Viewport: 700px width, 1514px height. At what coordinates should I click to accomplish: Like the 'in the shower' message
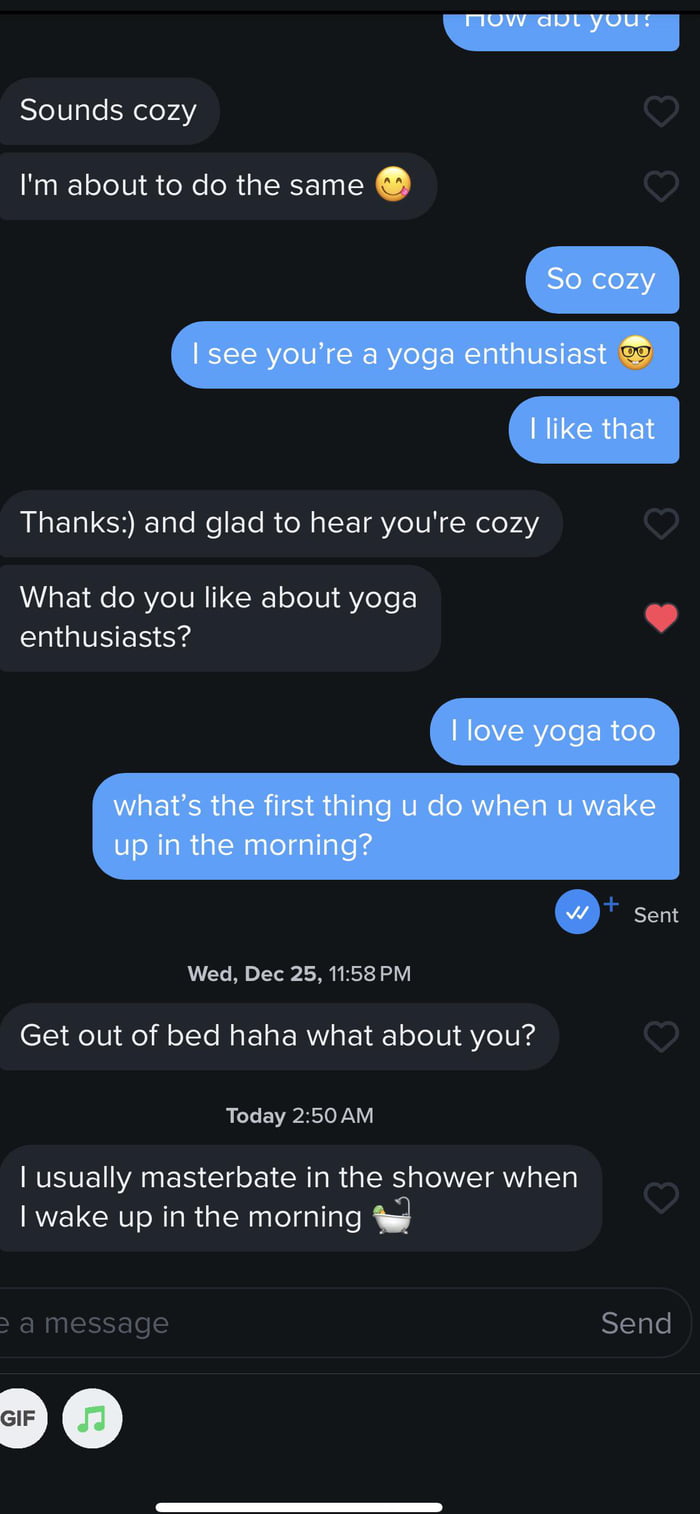(660, 1197)
